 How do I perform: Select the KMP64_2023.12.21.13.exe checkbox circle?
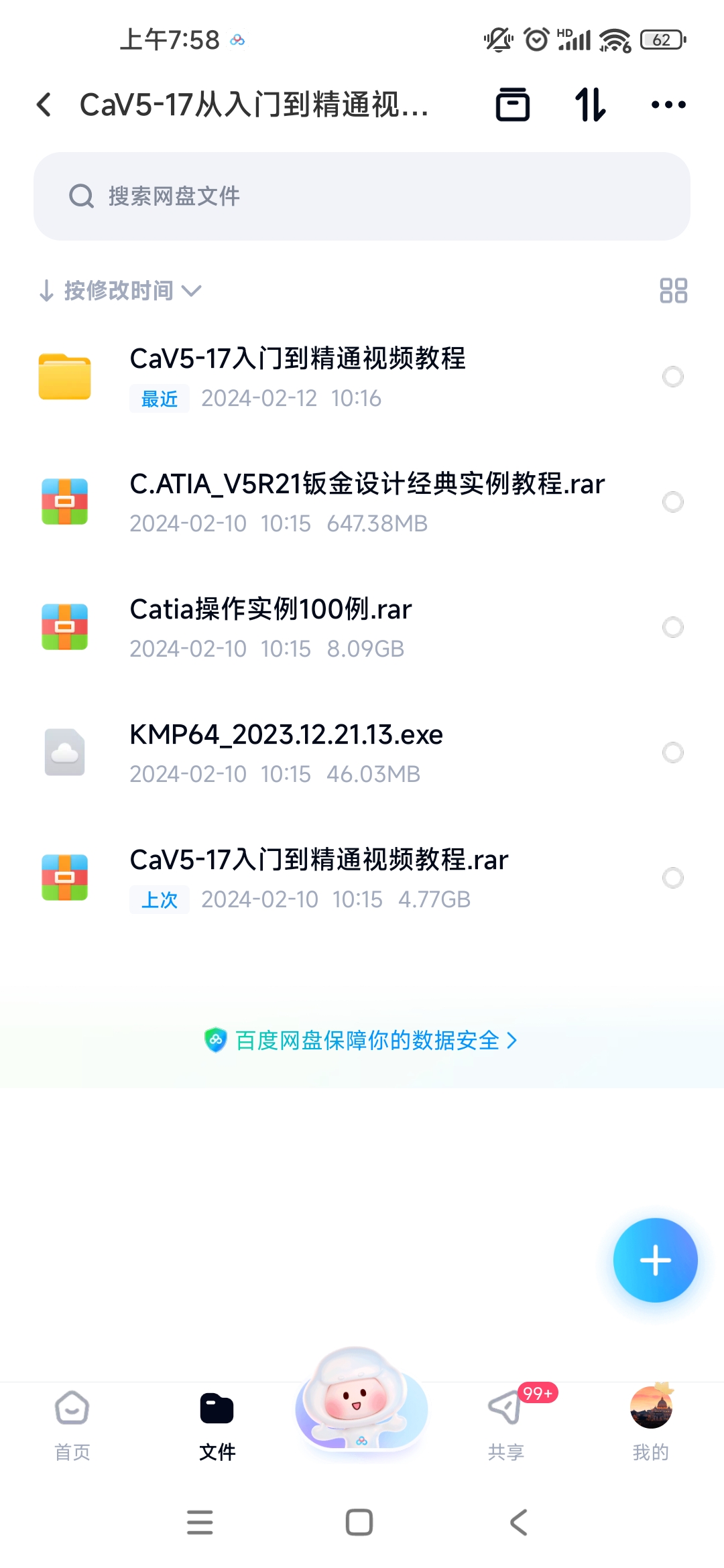pos(672,753)
